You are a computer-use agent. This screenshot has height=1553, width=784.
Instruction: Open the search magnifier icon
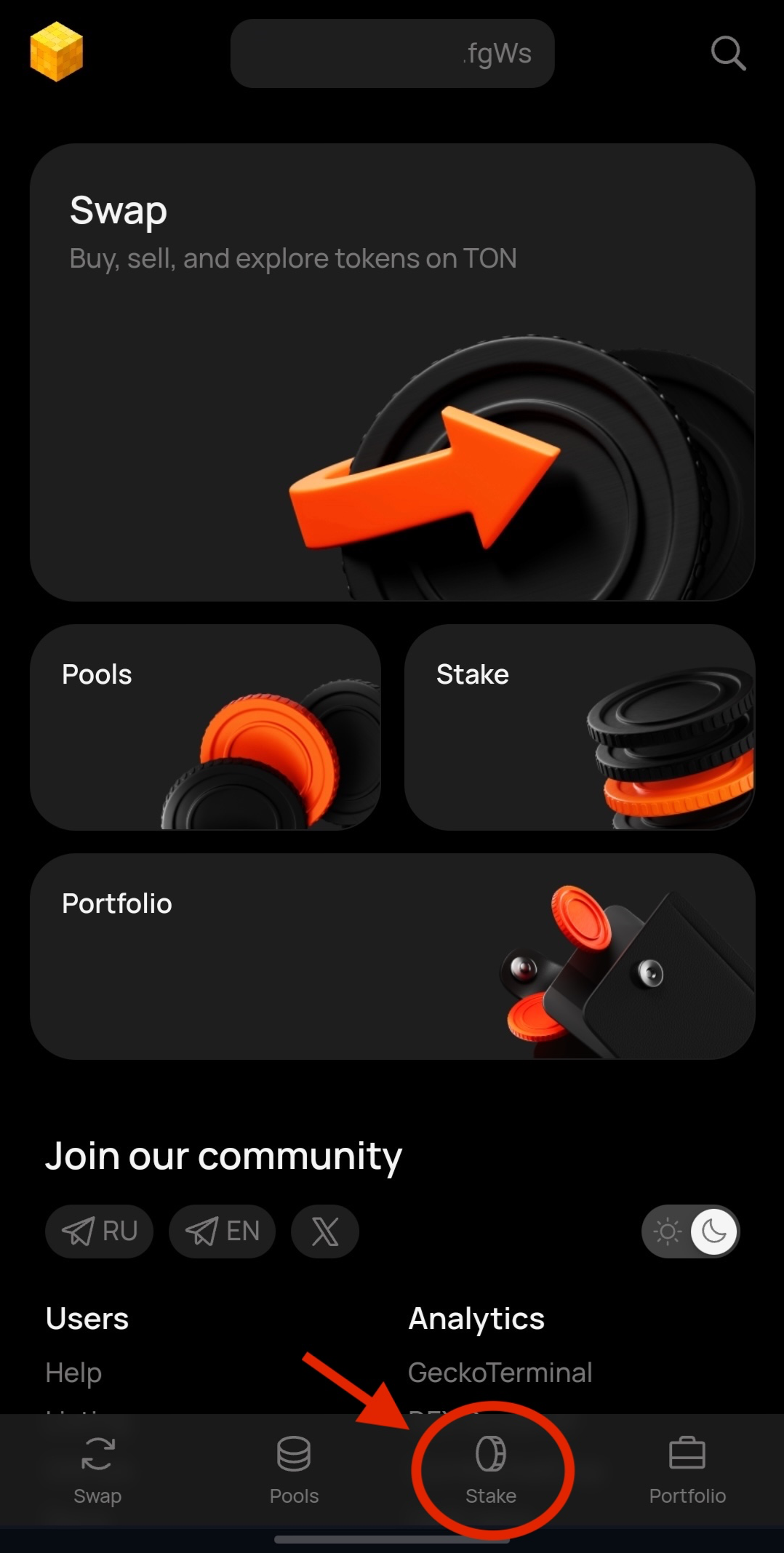(728, 53)
